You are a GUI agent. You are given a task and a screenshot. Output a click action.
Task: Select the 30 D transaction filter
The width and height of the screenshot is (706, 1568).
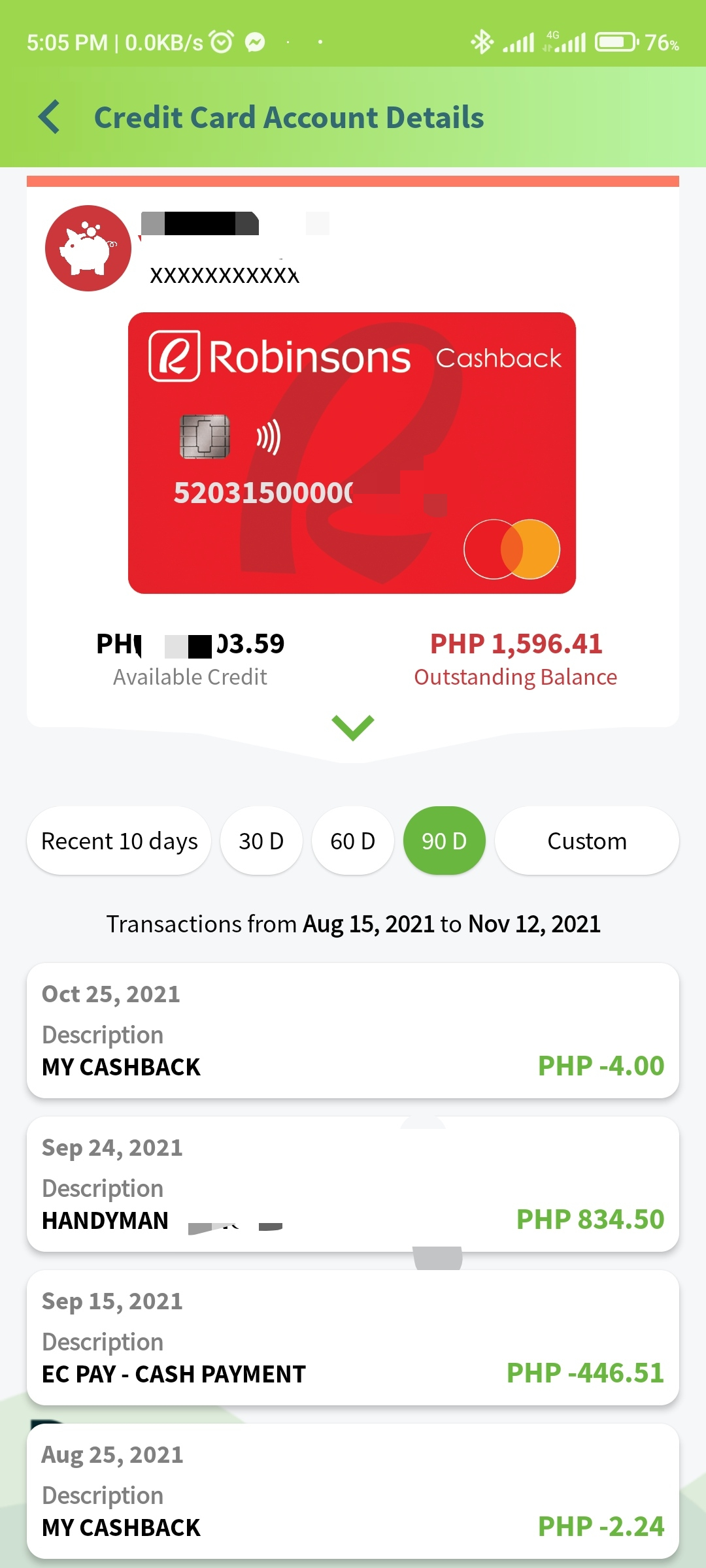261,841
